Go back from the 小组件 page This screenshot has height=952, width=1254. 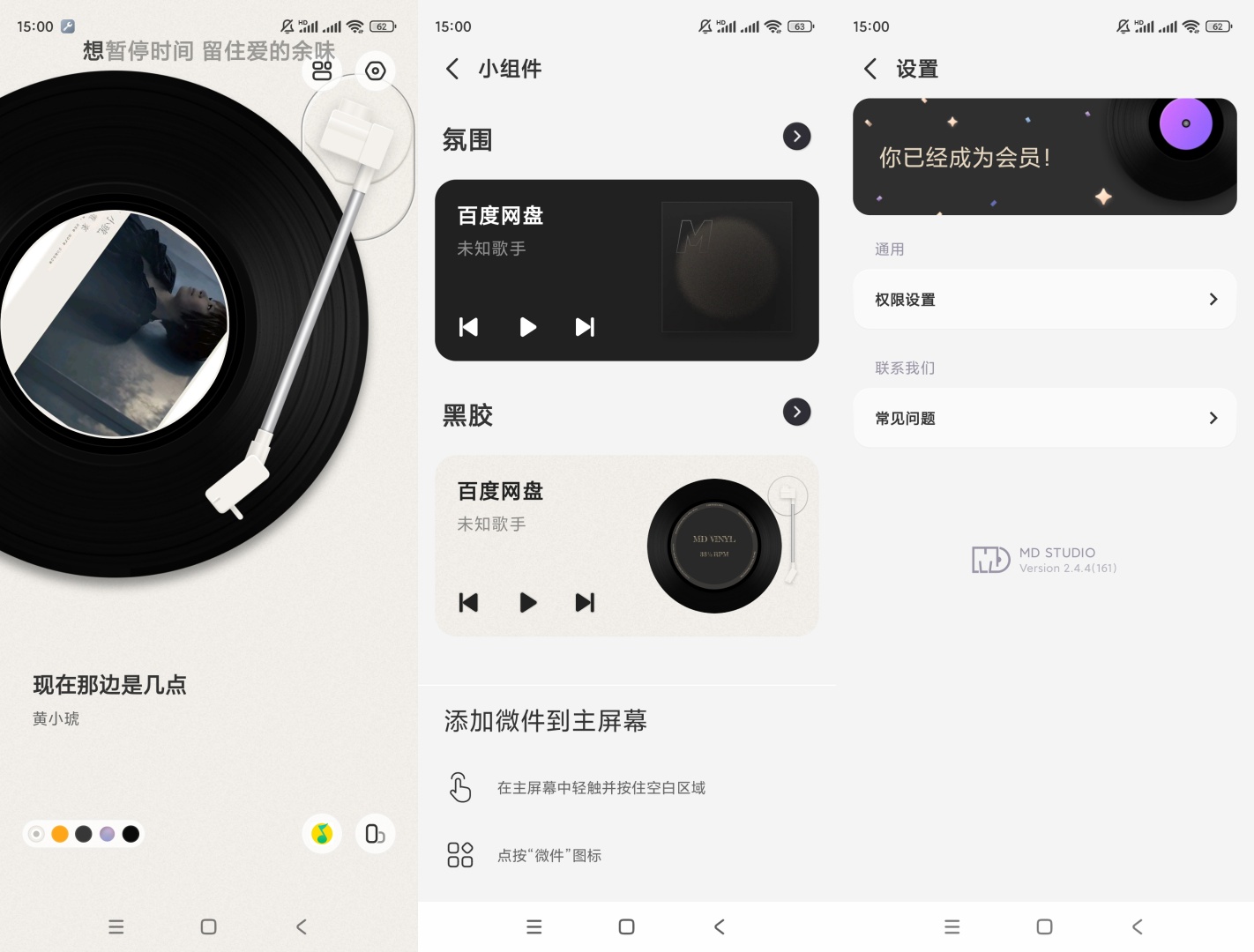[452, 69]
